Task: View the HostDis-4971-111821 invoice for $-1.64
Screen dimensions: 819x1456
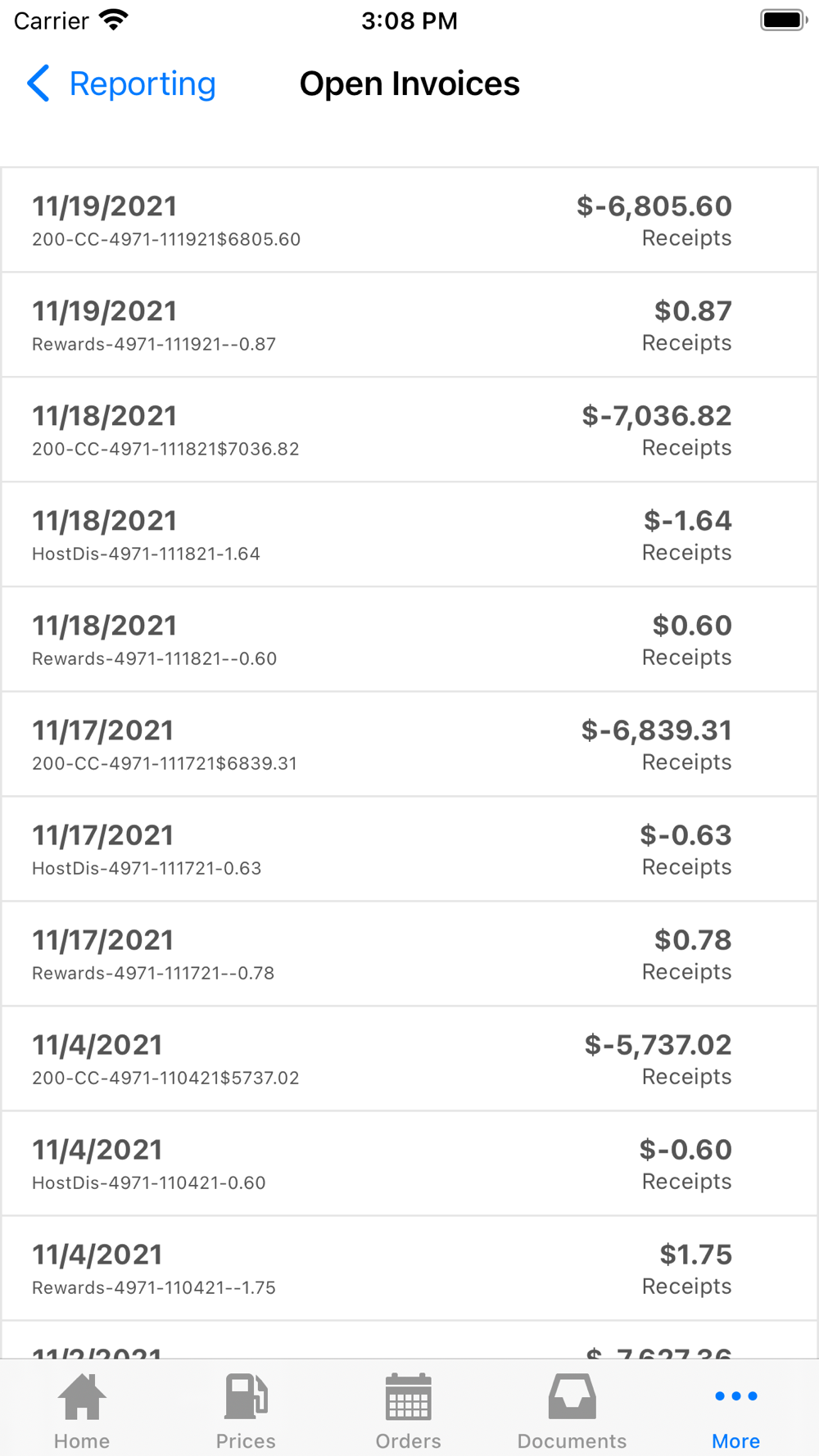Action: pyautogui.click(x=409, y=535)
